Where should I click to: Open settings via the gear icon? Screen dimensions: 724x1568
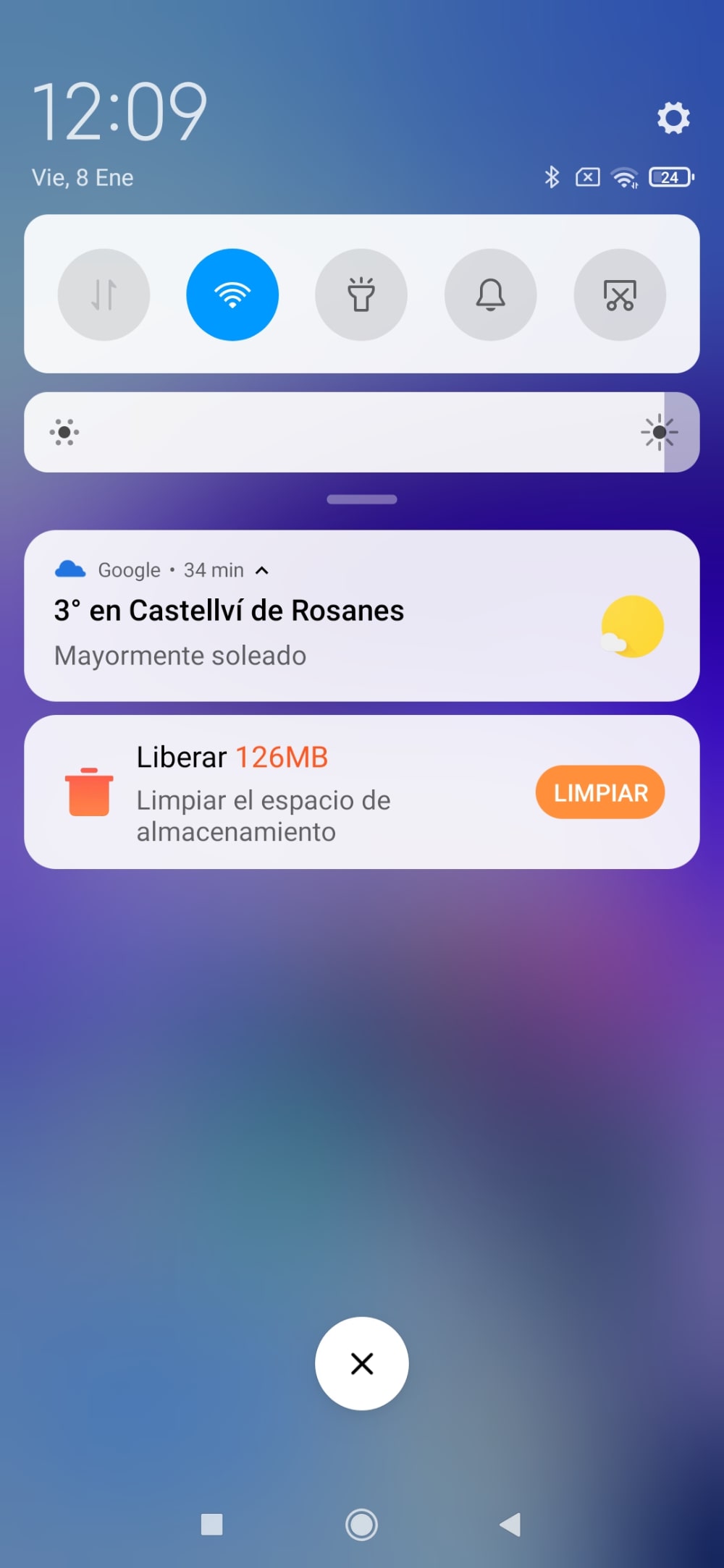coord(673,117)
